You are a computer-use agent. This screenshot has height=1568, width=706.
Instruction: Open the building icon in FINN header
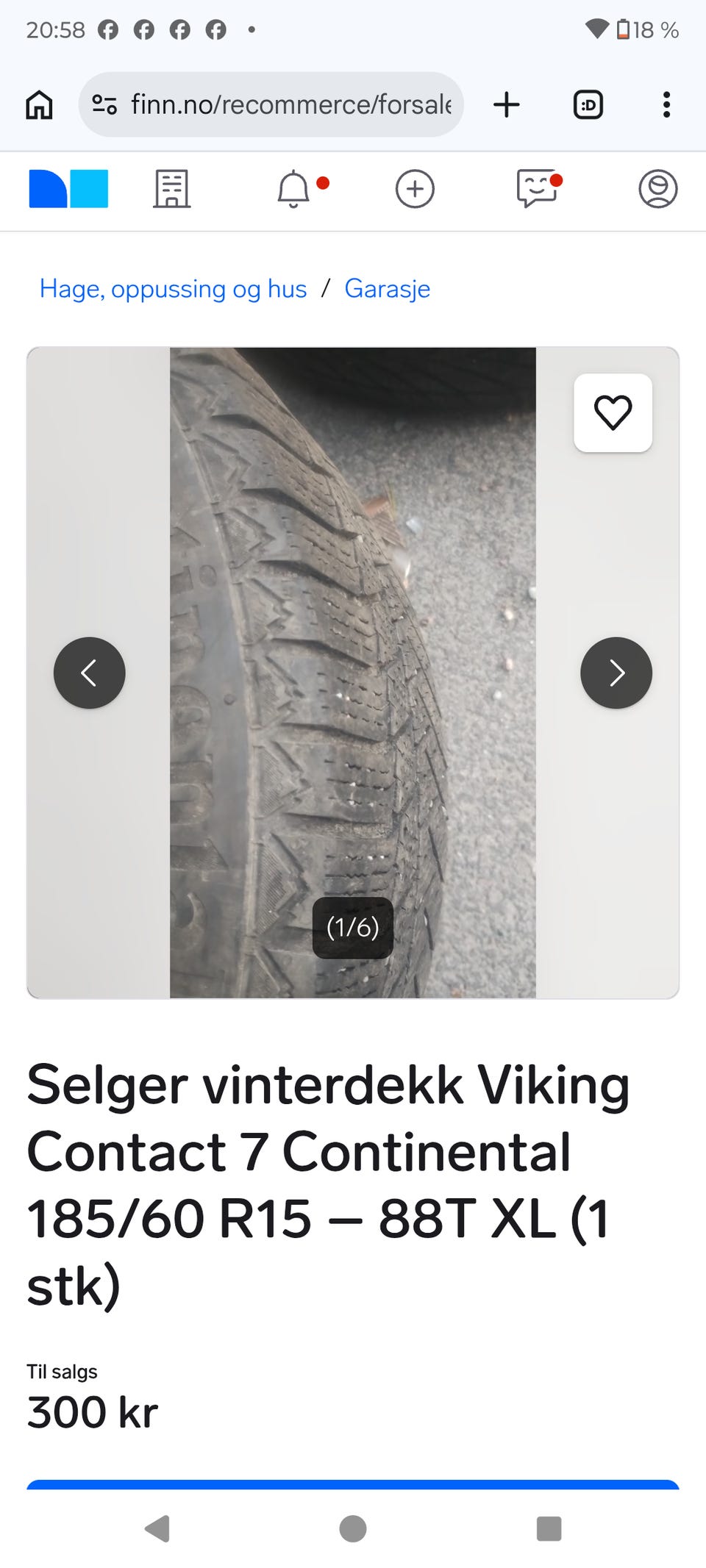(172, 189)
